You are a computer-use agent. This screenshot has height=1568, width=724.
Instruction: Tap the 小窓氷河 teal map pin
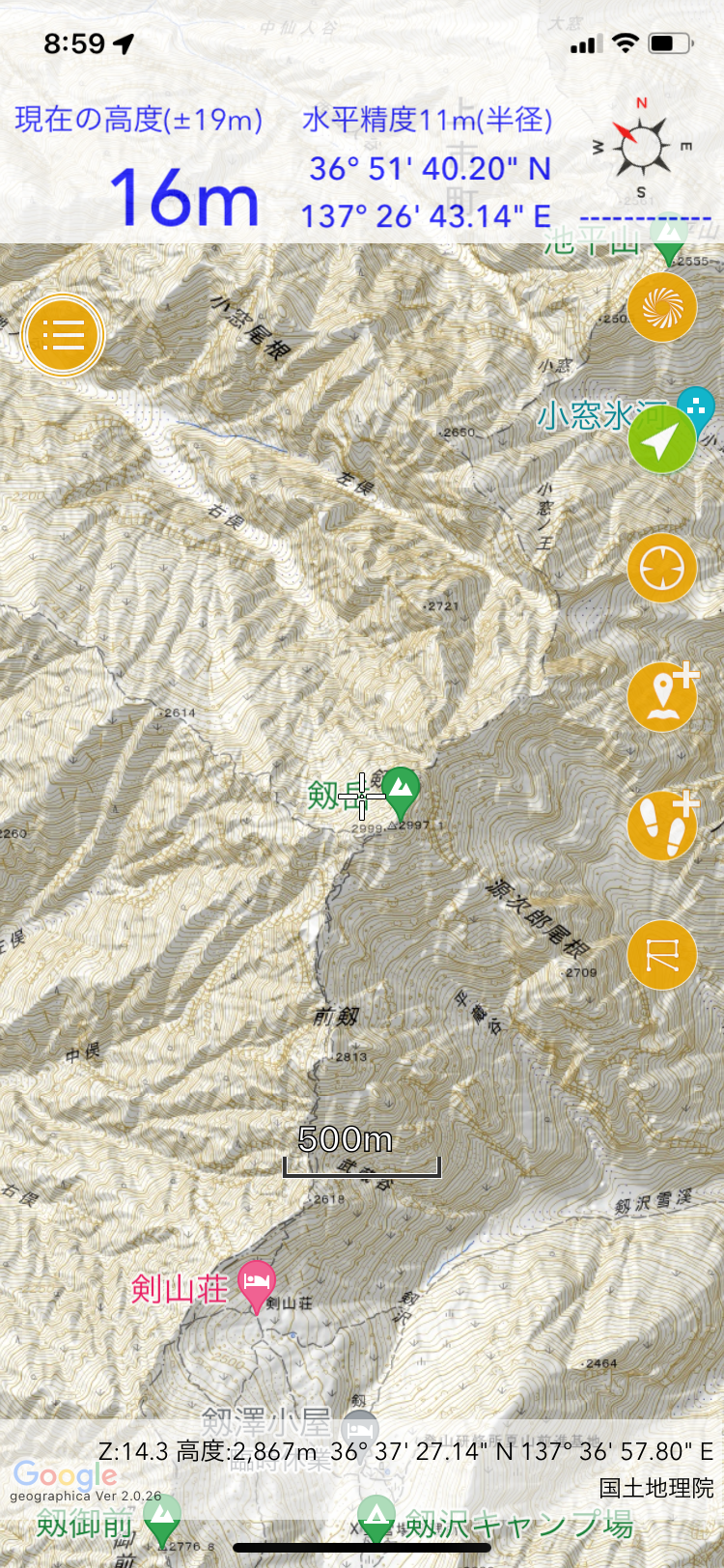(x=697, y=404)
